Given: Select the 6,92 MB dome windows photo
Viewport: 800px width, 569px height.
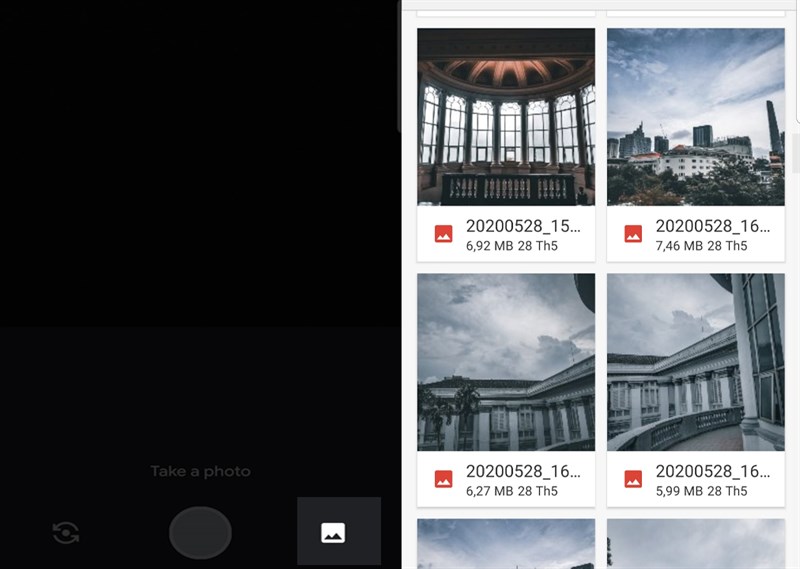Looking at the screenshot, I should 505,117.
